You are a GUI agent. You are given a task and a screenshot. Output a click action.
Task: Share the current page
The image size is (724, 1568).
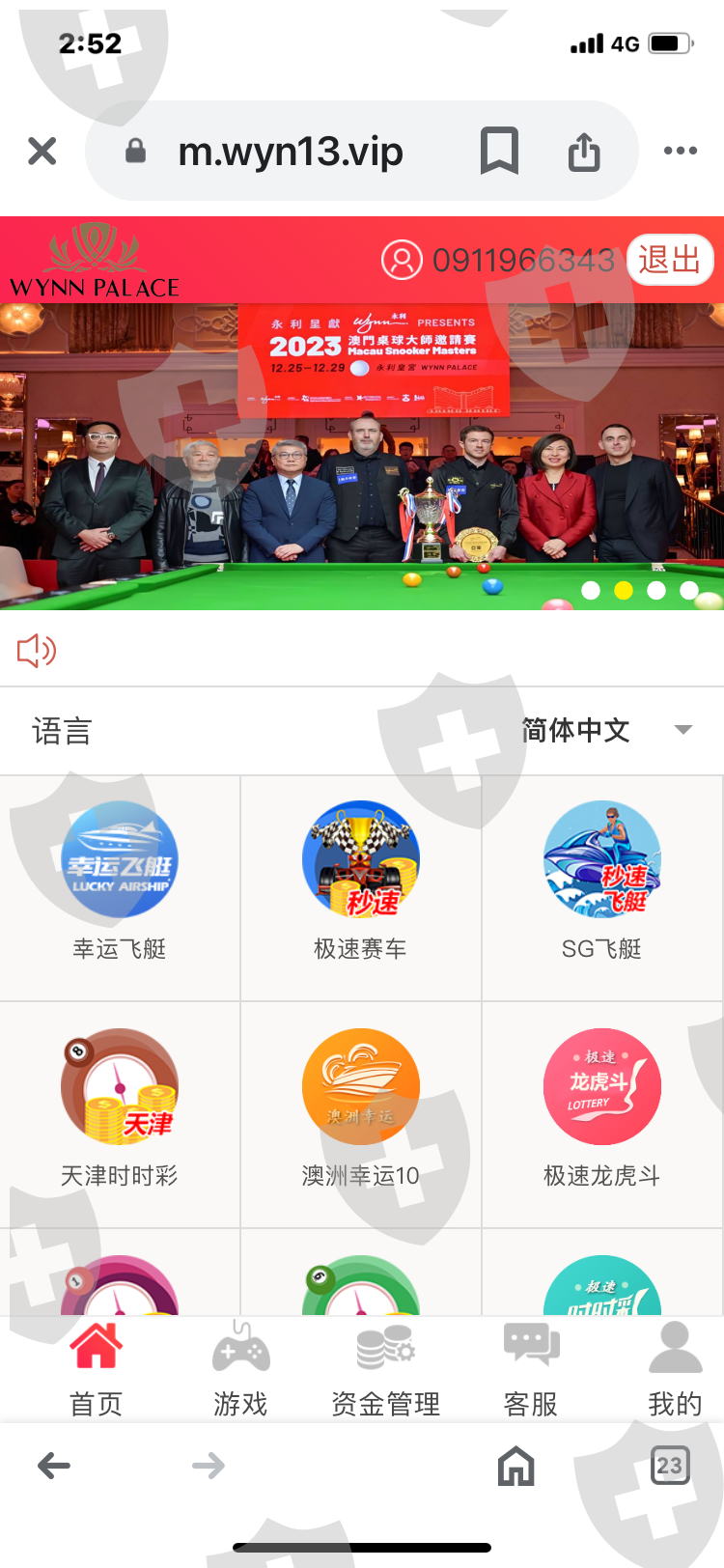click(x=584, y=151)
